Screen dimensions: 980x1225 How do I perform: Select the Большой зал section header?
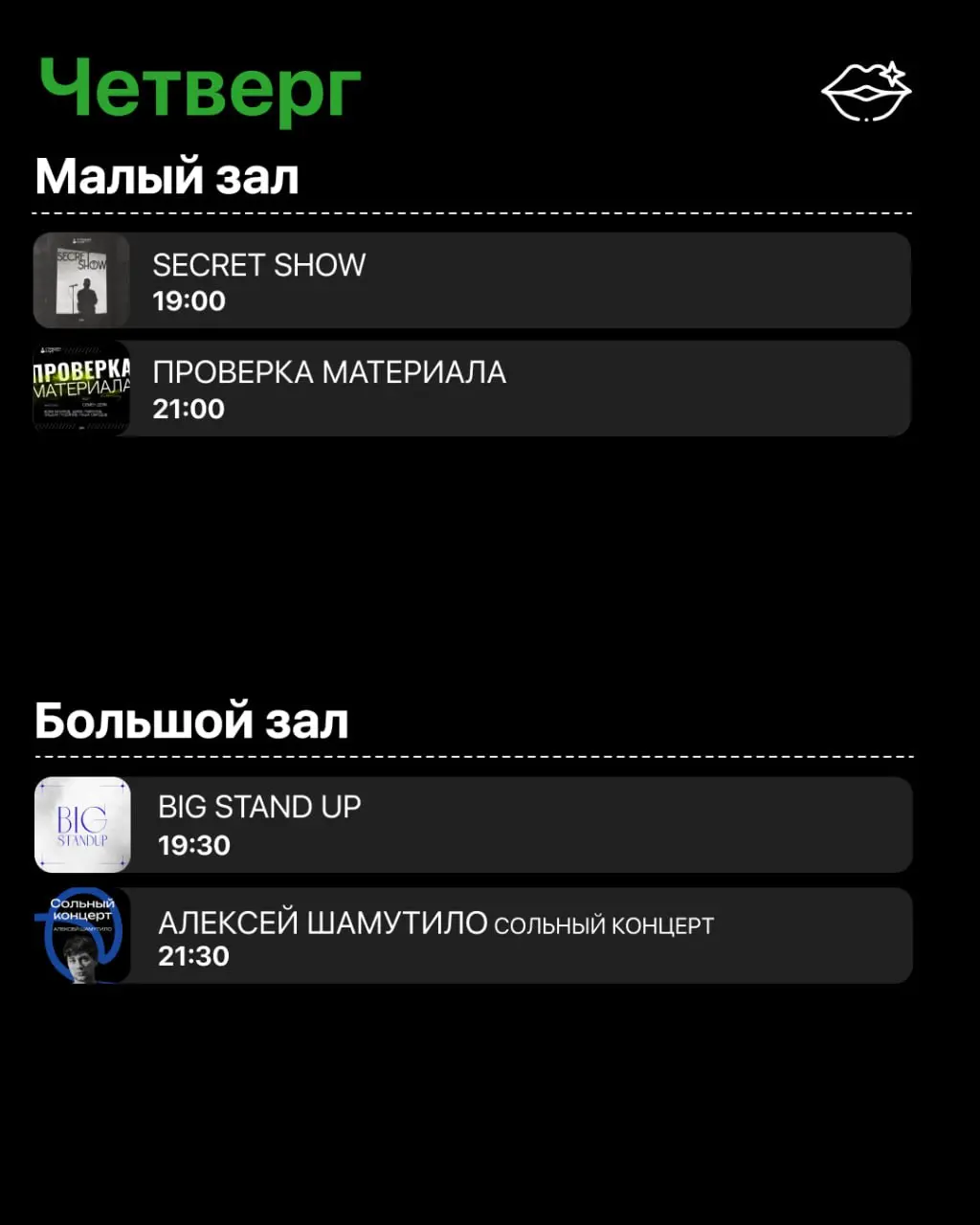(x=192, y=721)
